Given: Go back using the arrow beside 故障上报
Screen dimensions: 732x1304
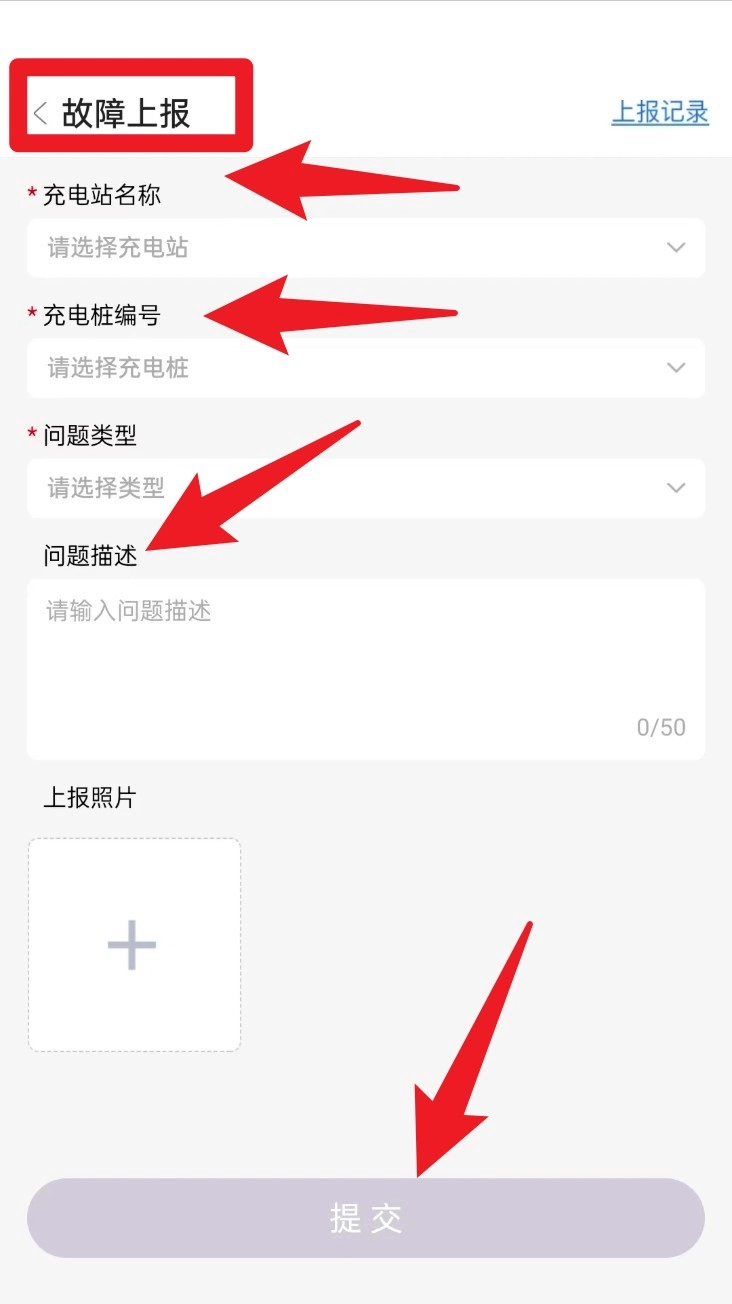Looking at the screenshot, I should coord(40,113).
